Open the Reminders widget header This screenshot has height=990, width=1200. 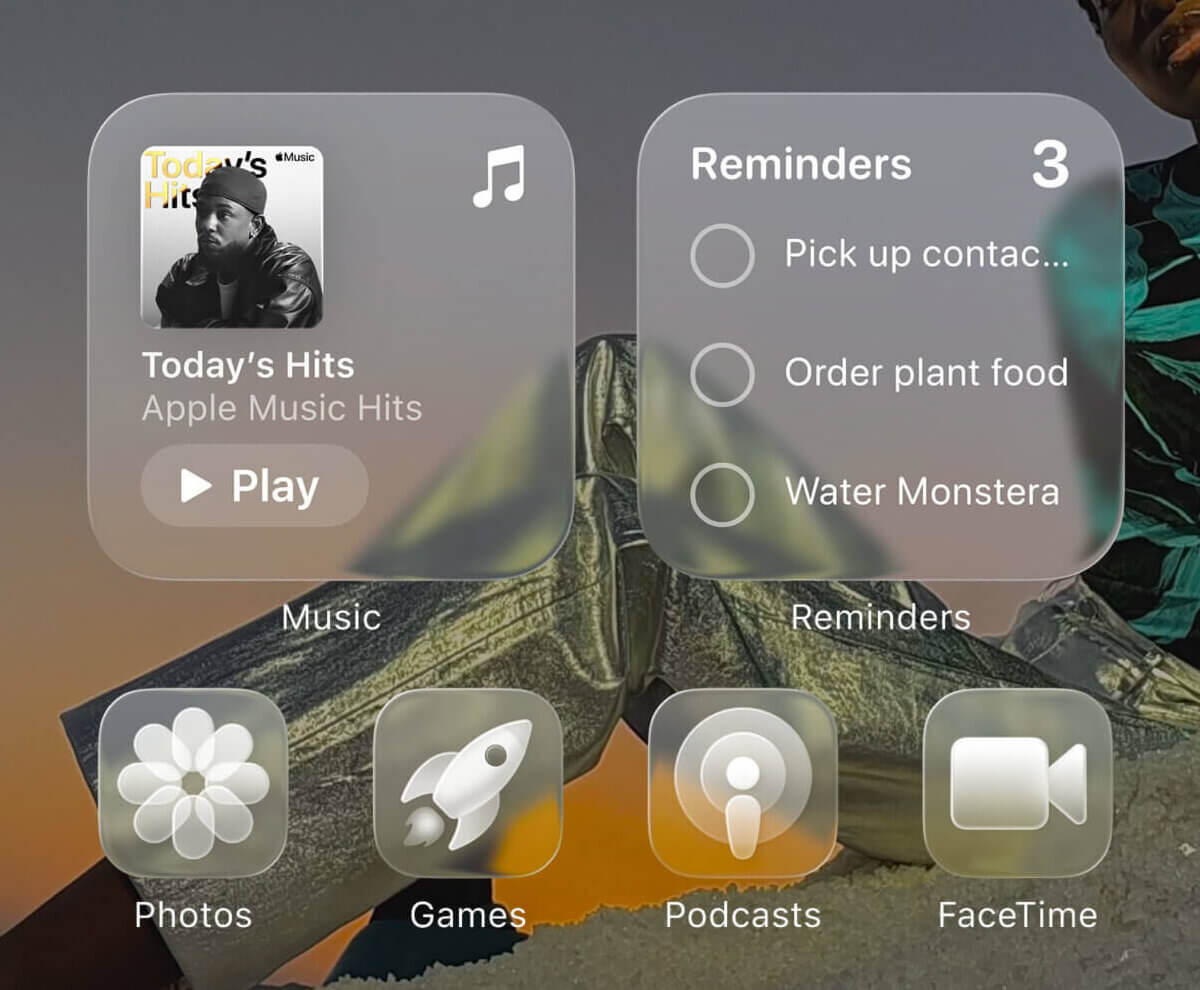tap(800, 165)
